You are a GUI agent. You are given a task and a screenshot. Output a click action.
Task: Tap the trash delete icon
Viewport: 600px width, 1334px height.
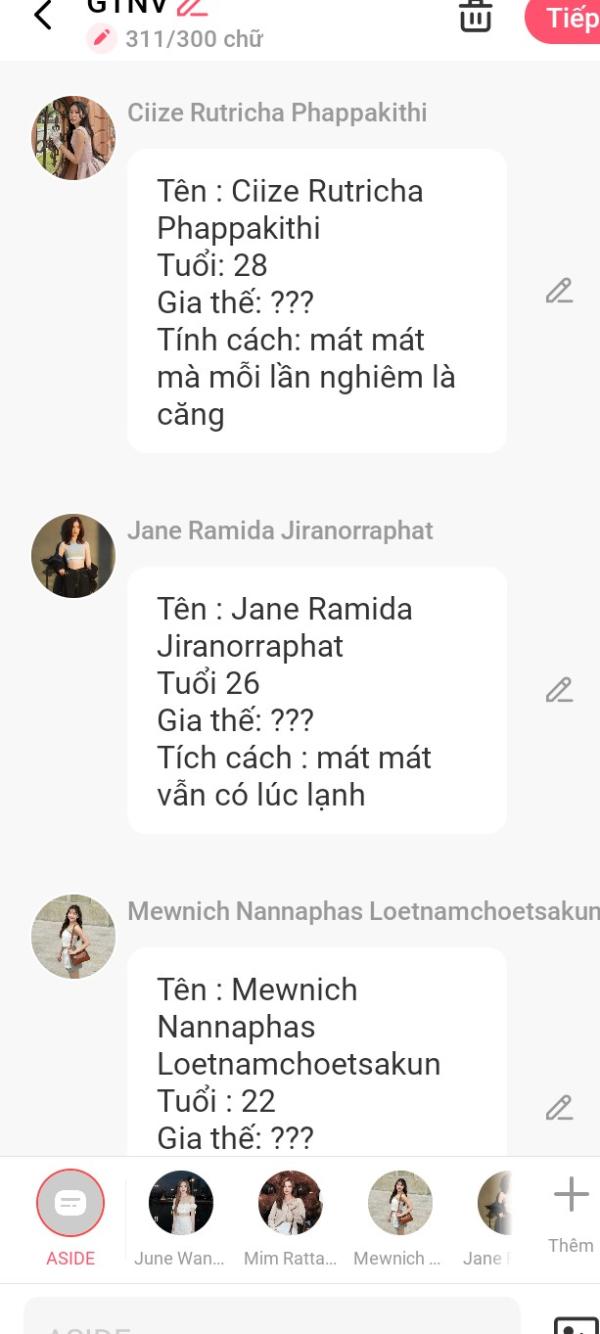pos(475,15)
